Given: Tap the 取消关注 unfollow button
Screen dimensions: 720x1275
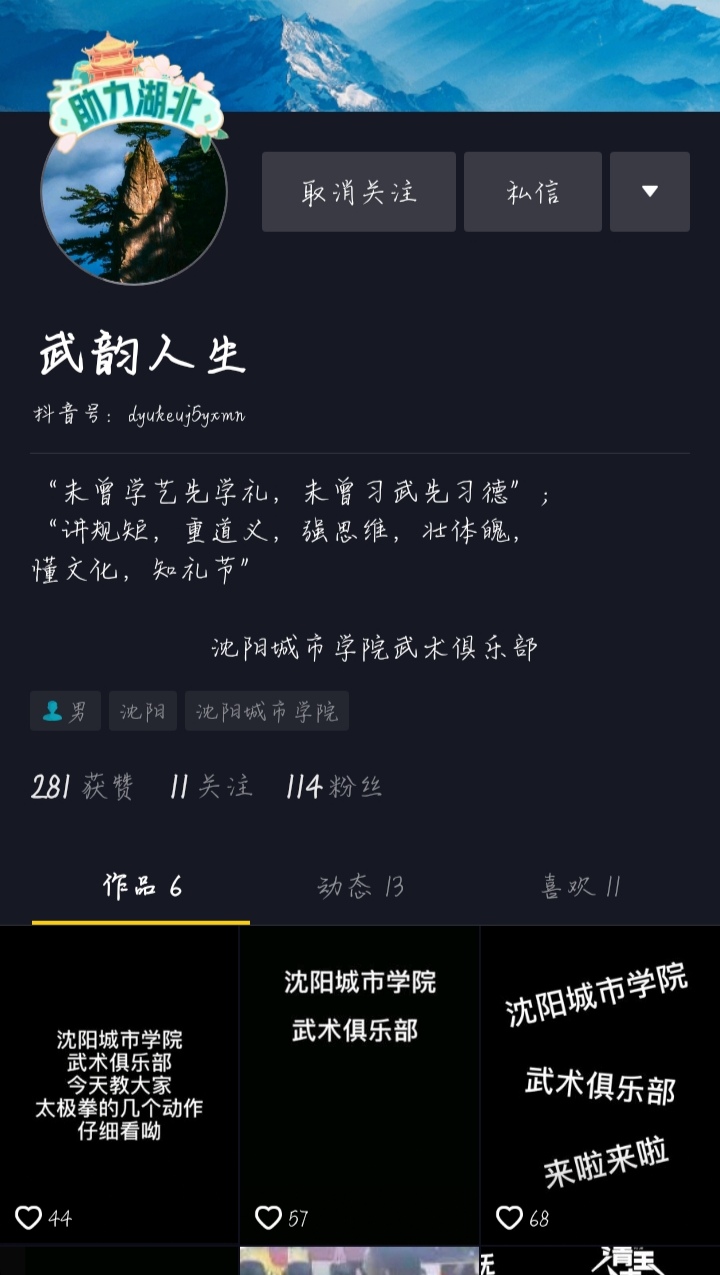Looking at the screenshot, I should [x=358, y=192].
